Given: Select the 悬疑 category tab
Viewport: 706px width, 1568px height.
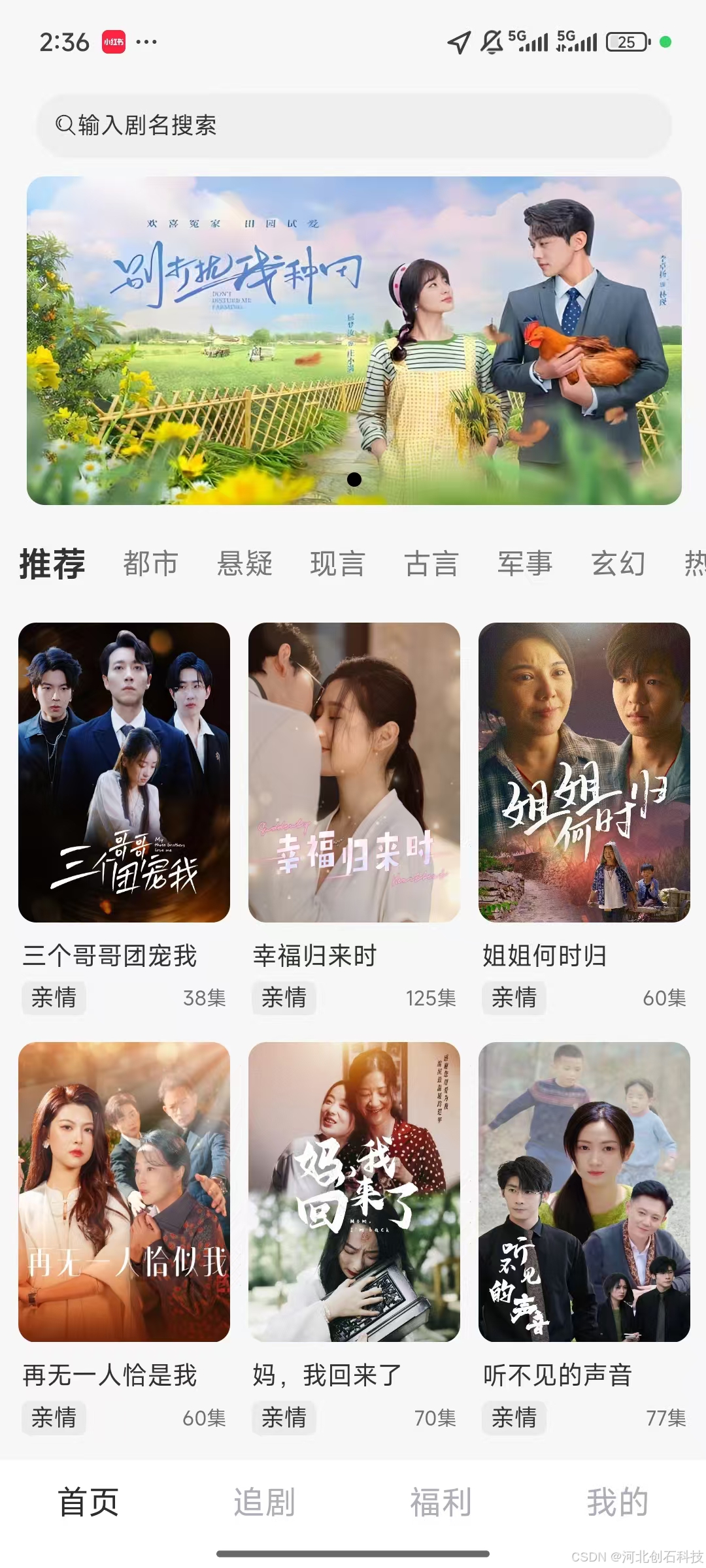Looking at the screenshot, I should (x=244, y=564).
